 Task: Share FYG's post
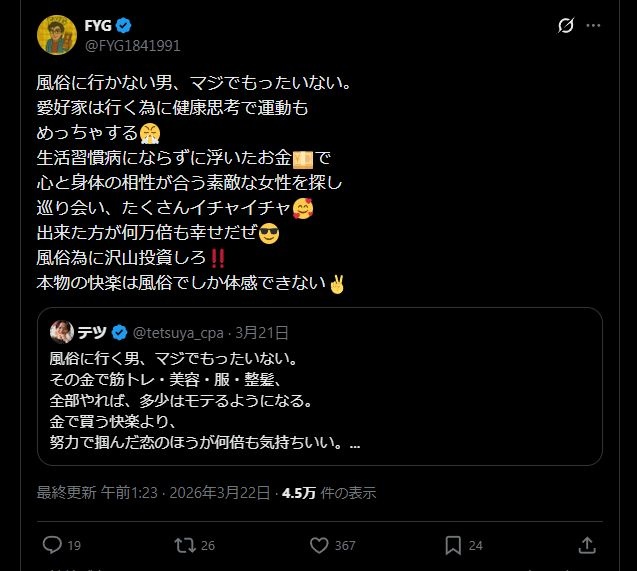pos(587,545)
